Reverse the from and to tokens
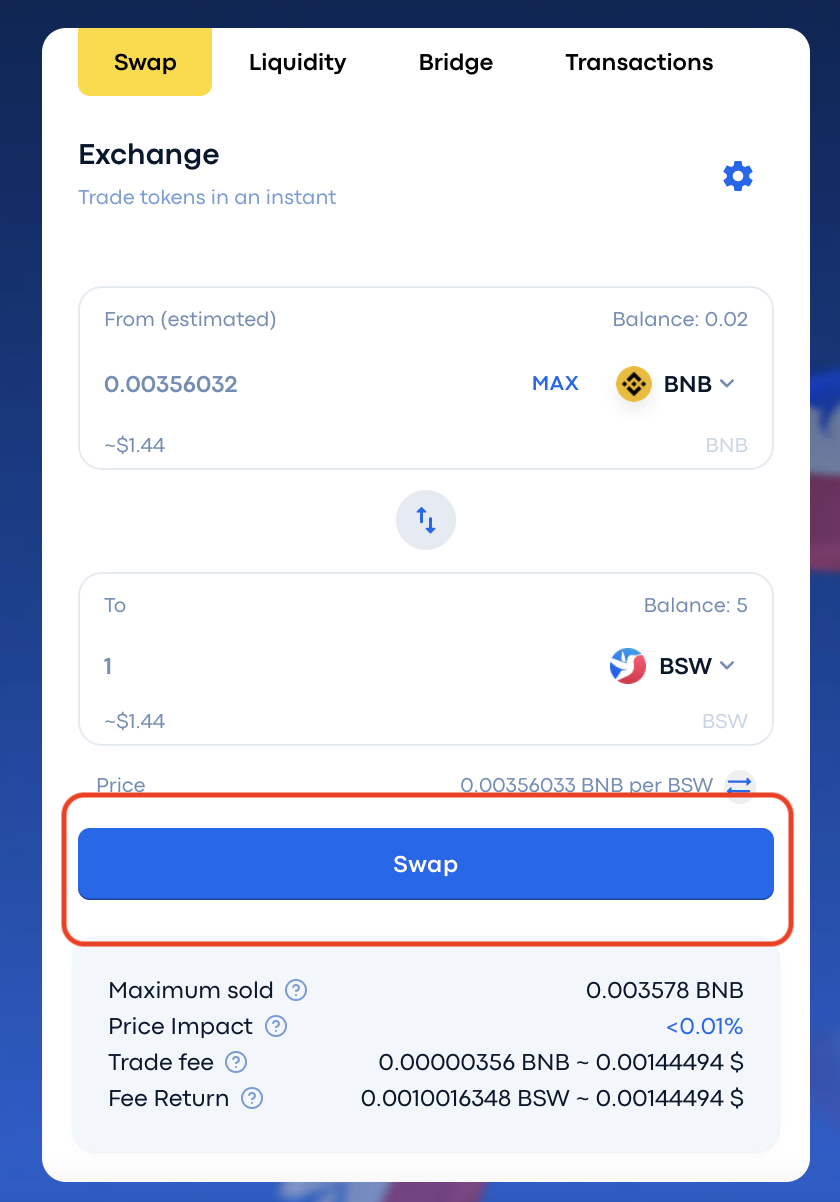This screenshot has height=1202, width=840. [426, 520]
